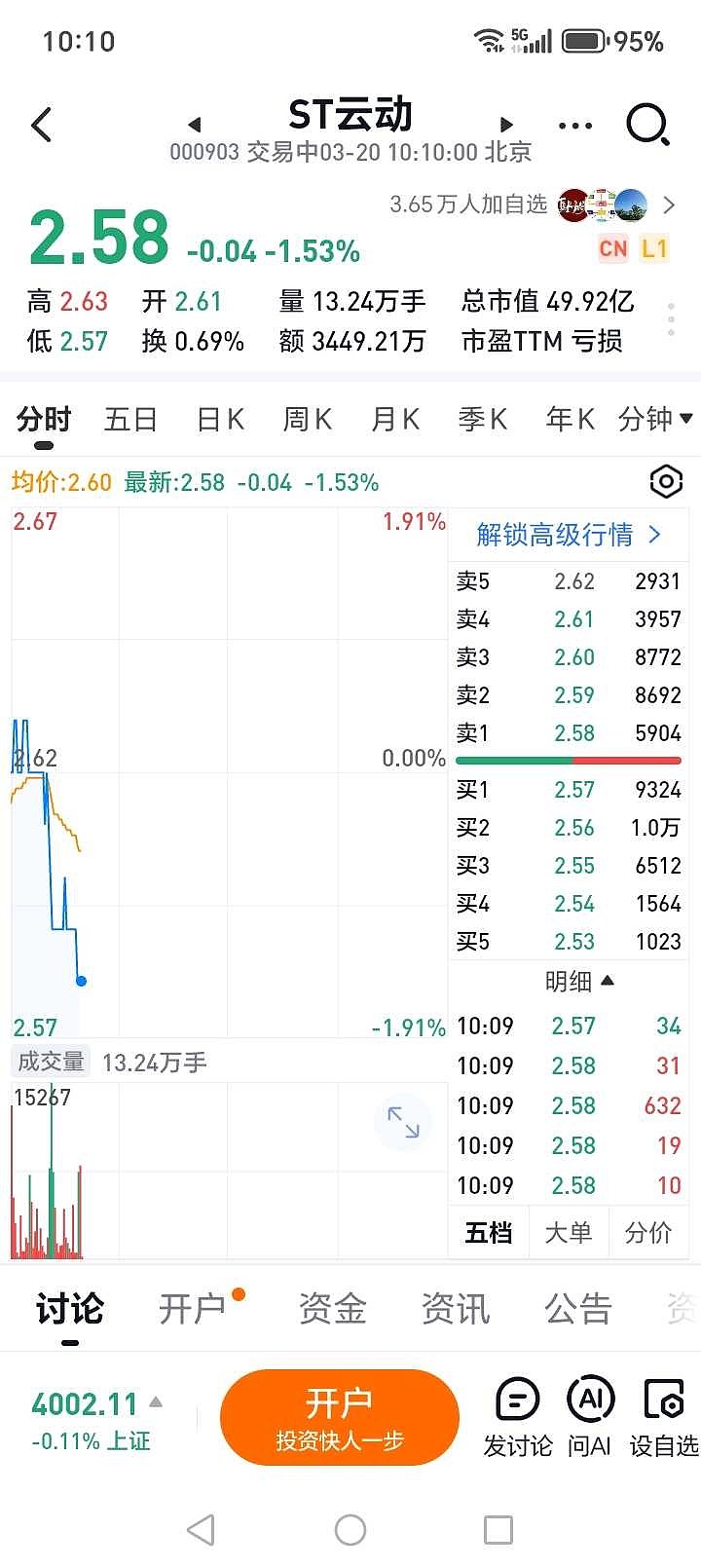Open chart settings hexagon icon
Screen dimensions: 701x1568
click(x=666, y=481)
